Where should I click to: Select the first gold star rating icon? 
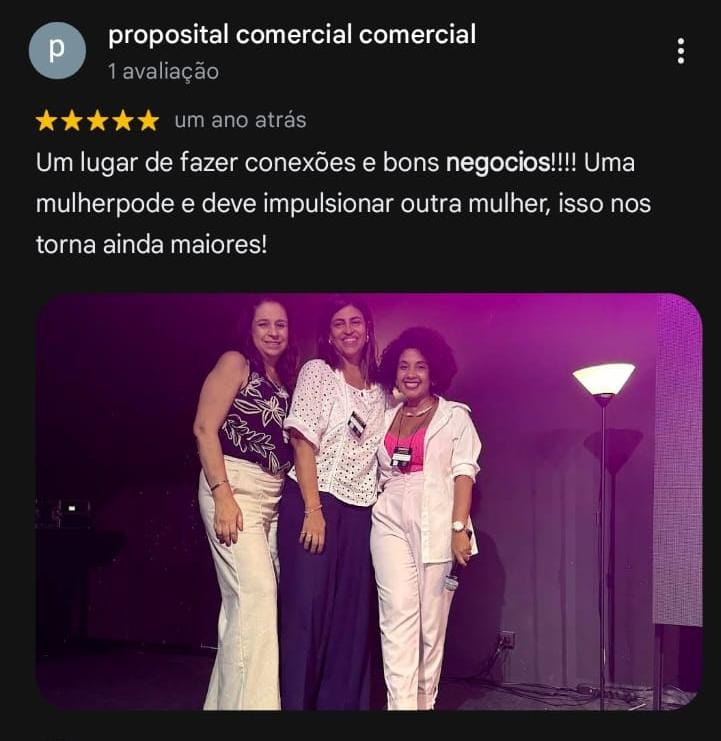point(46,119)
